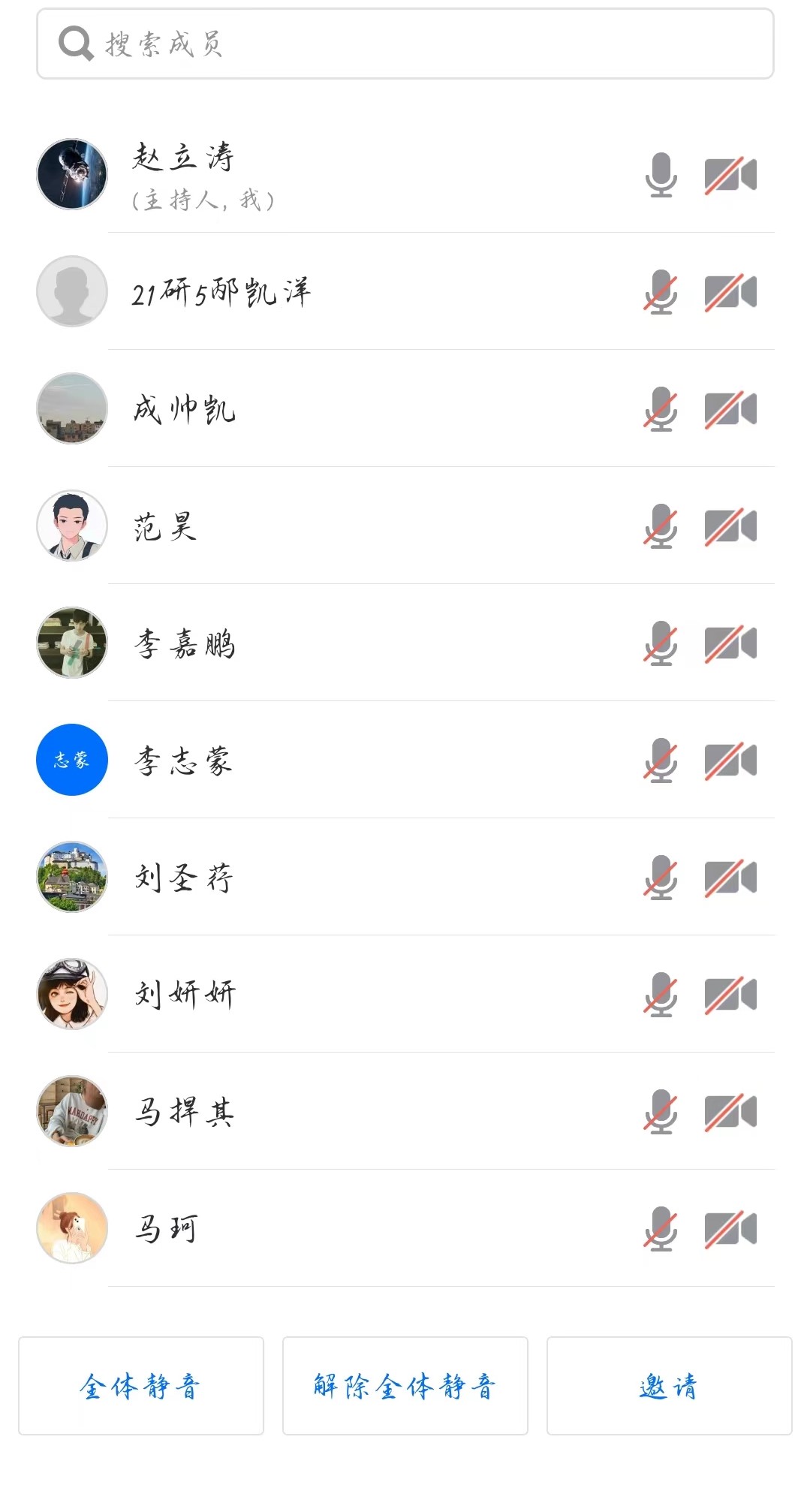Tap the camera icon beside 赵立涛
807x1512 pixels.
point(730,175)
